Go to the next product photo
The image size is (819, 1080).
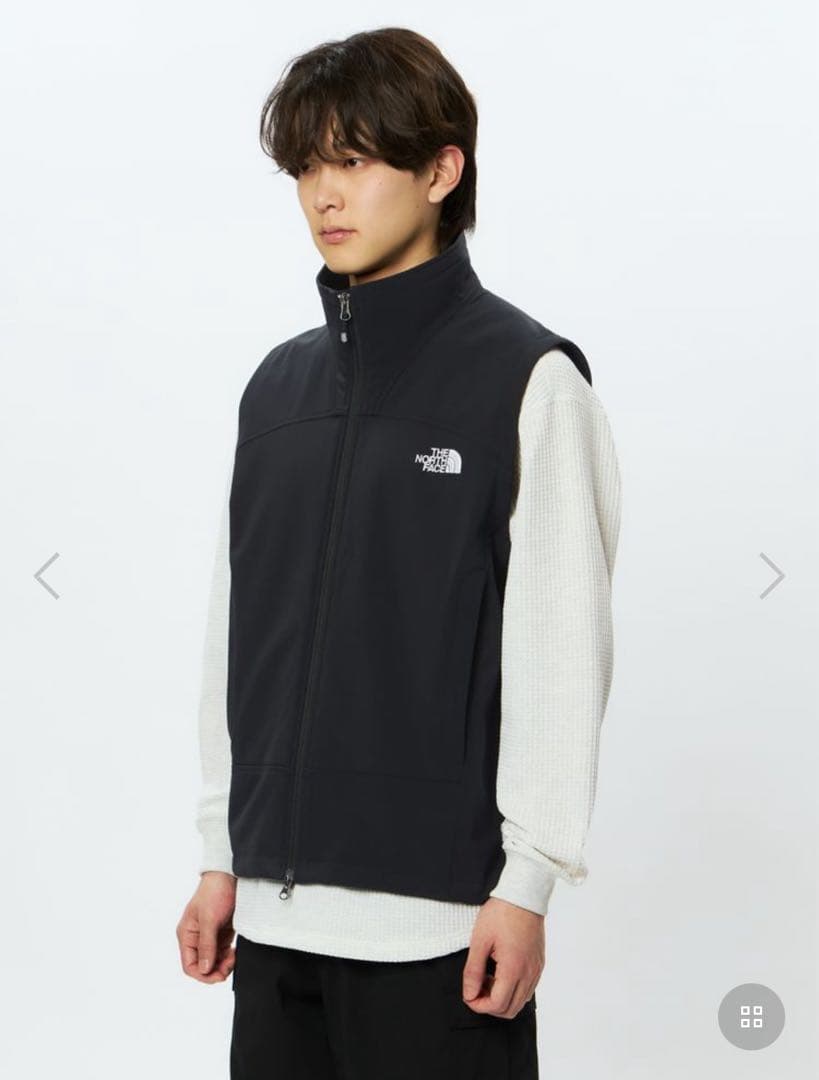point(771,576)
